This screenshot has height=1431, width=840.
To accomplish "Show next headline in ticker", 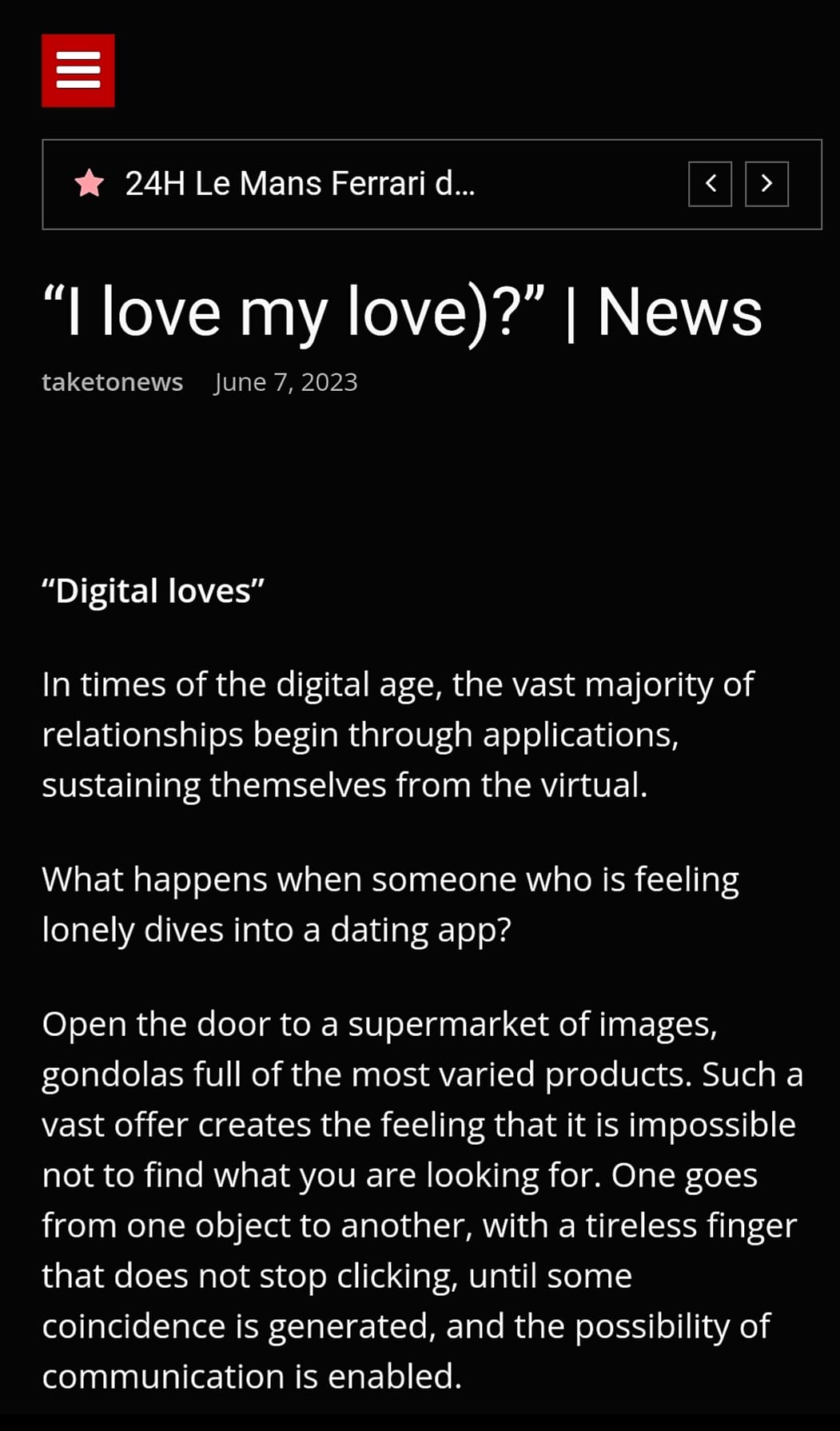I will pos(766,184).
